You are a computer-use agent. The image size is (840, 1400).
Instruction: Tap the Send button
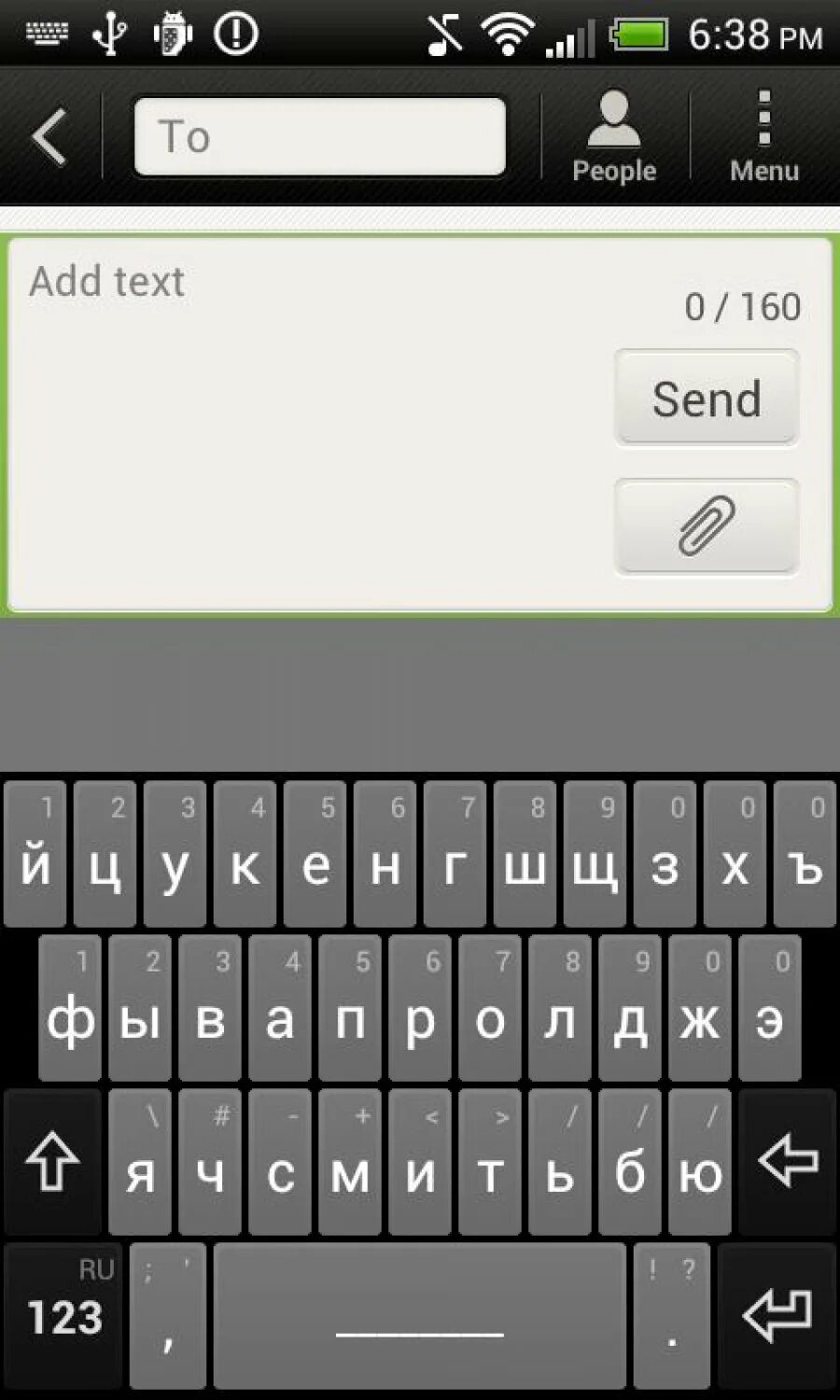tap(707, 398)
